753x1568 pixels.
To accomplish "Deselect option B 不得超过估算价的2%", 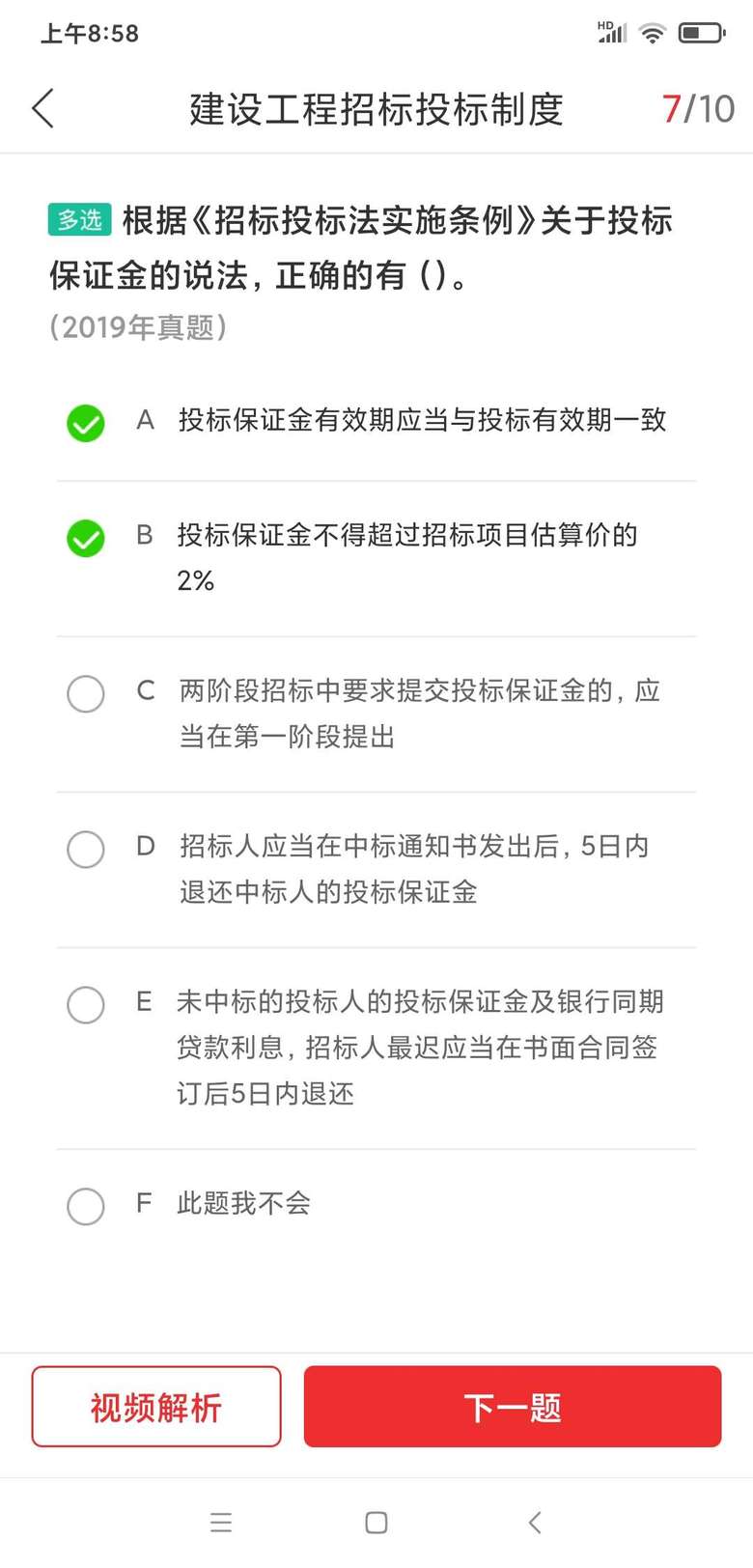I will (x=86, y=538).
